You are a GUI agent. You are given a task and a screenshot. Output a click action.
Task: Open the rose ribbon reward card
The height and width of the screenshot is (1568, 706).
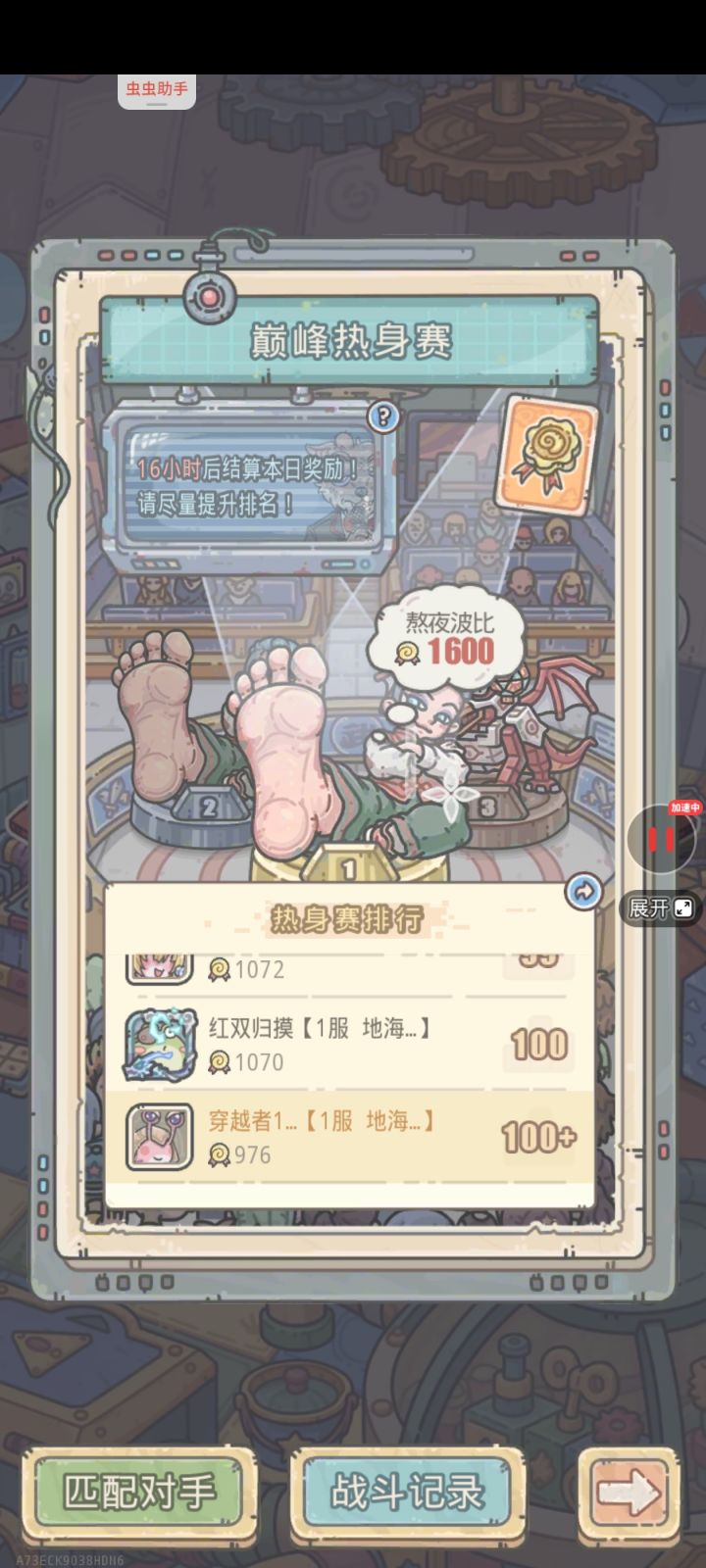(544, 453)
